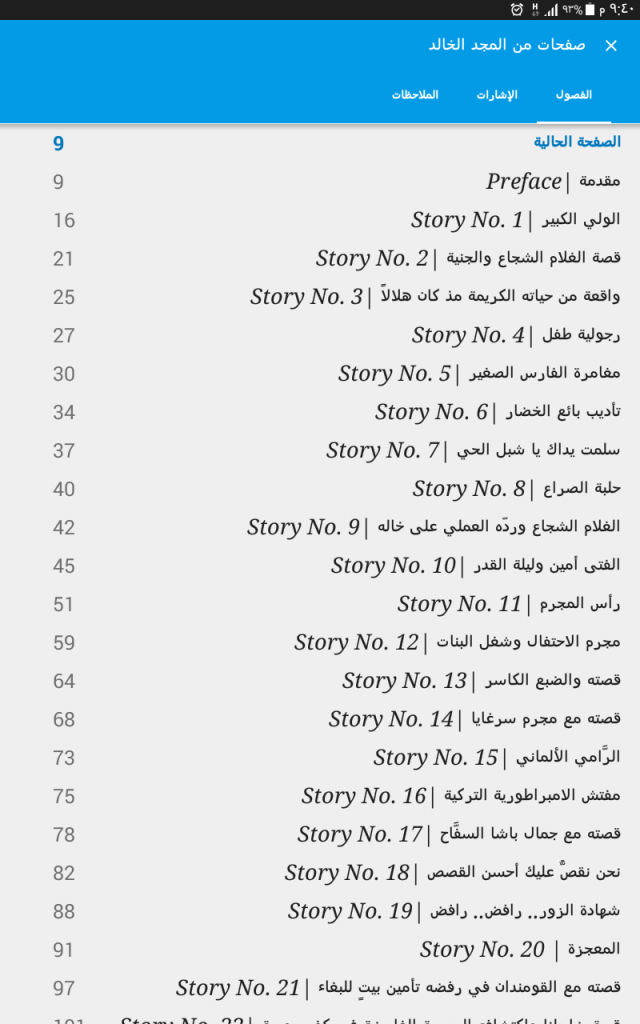This screenshot has width=640, height=1024.
Task: Select the الفصول chapters tab
Action: (x=573, y=95)
